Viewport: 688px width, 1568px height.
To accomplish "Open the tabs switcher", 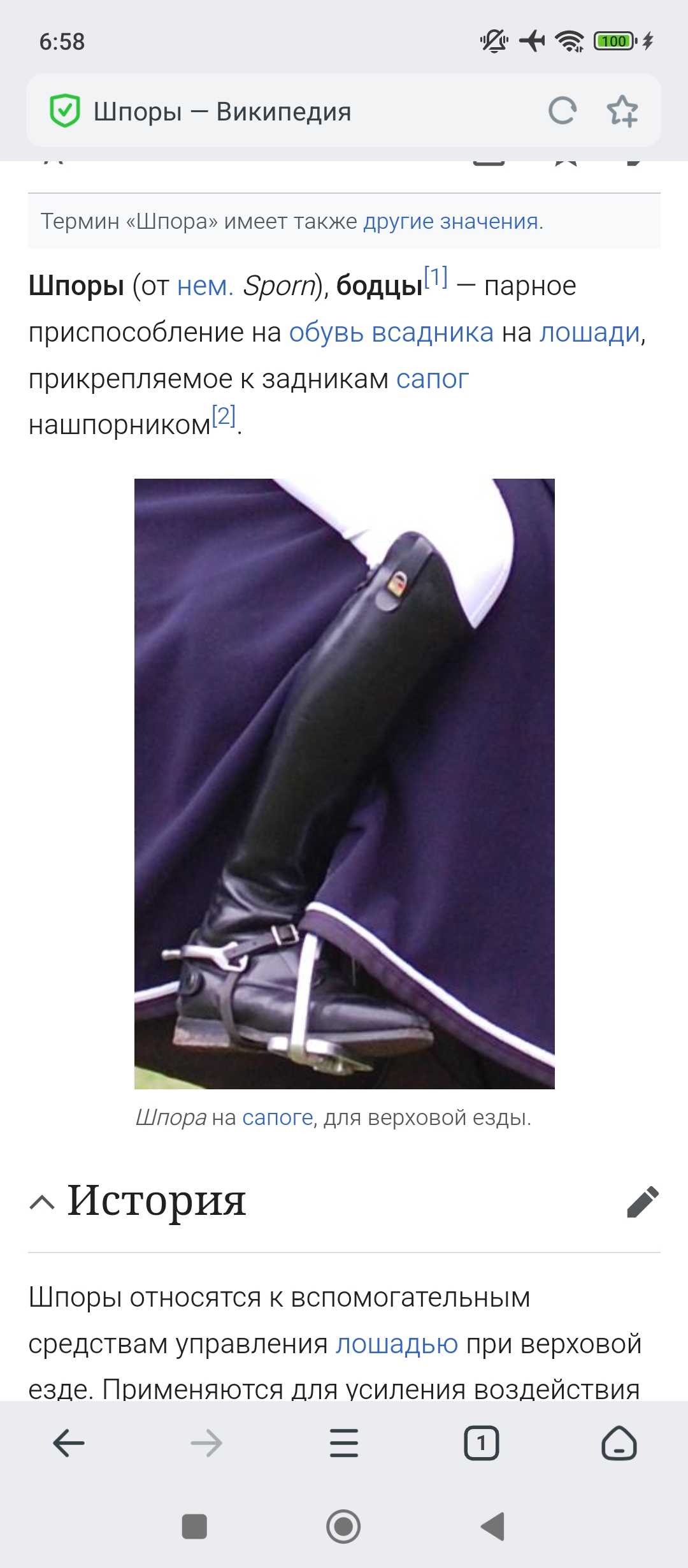I will (x=482, y=1444).
